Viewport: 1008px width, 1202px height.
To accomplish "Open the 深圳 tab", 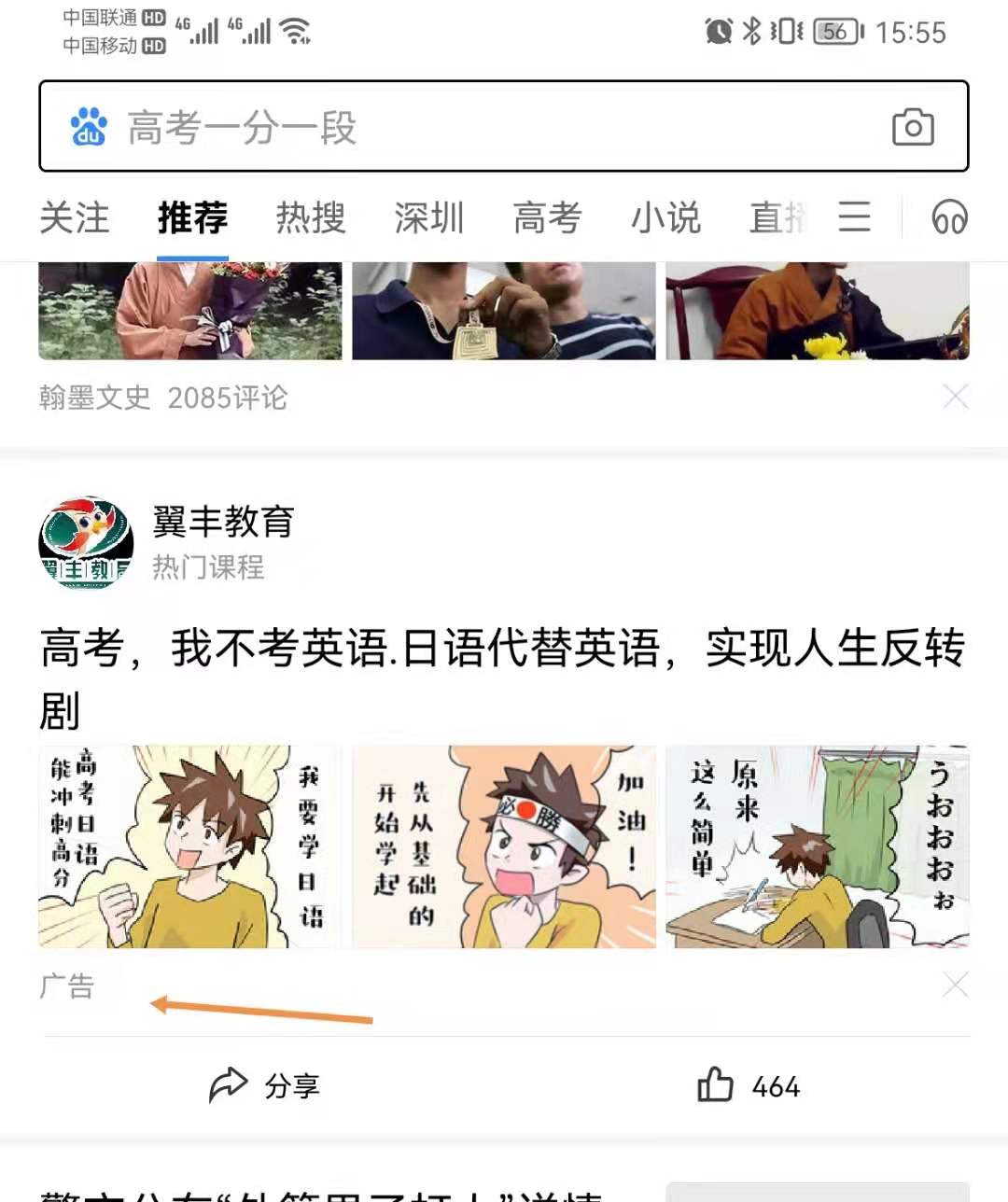I will click(x=429, y=218).
